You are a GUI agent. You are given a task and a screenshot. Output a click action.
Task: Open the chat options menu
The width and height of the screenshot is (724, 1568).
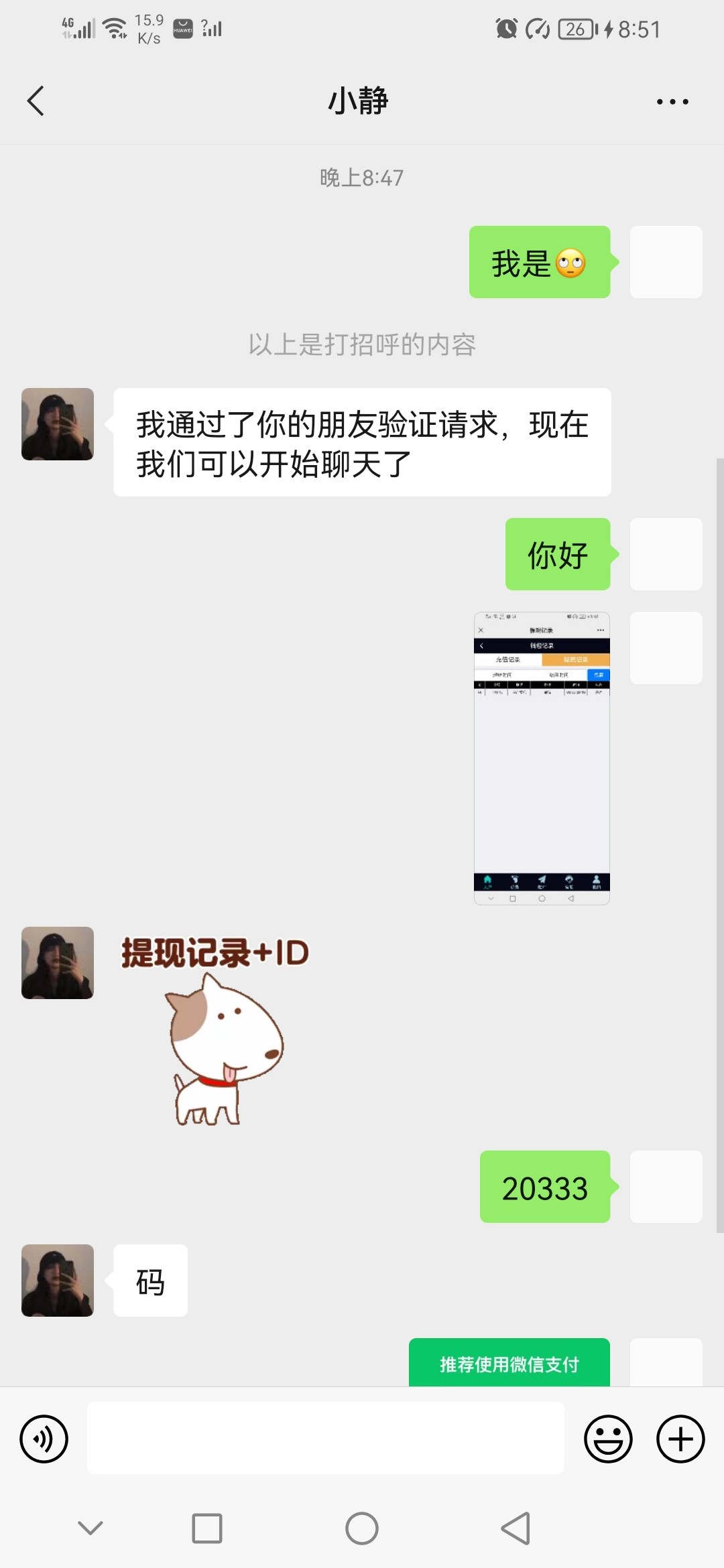point(672,102)
